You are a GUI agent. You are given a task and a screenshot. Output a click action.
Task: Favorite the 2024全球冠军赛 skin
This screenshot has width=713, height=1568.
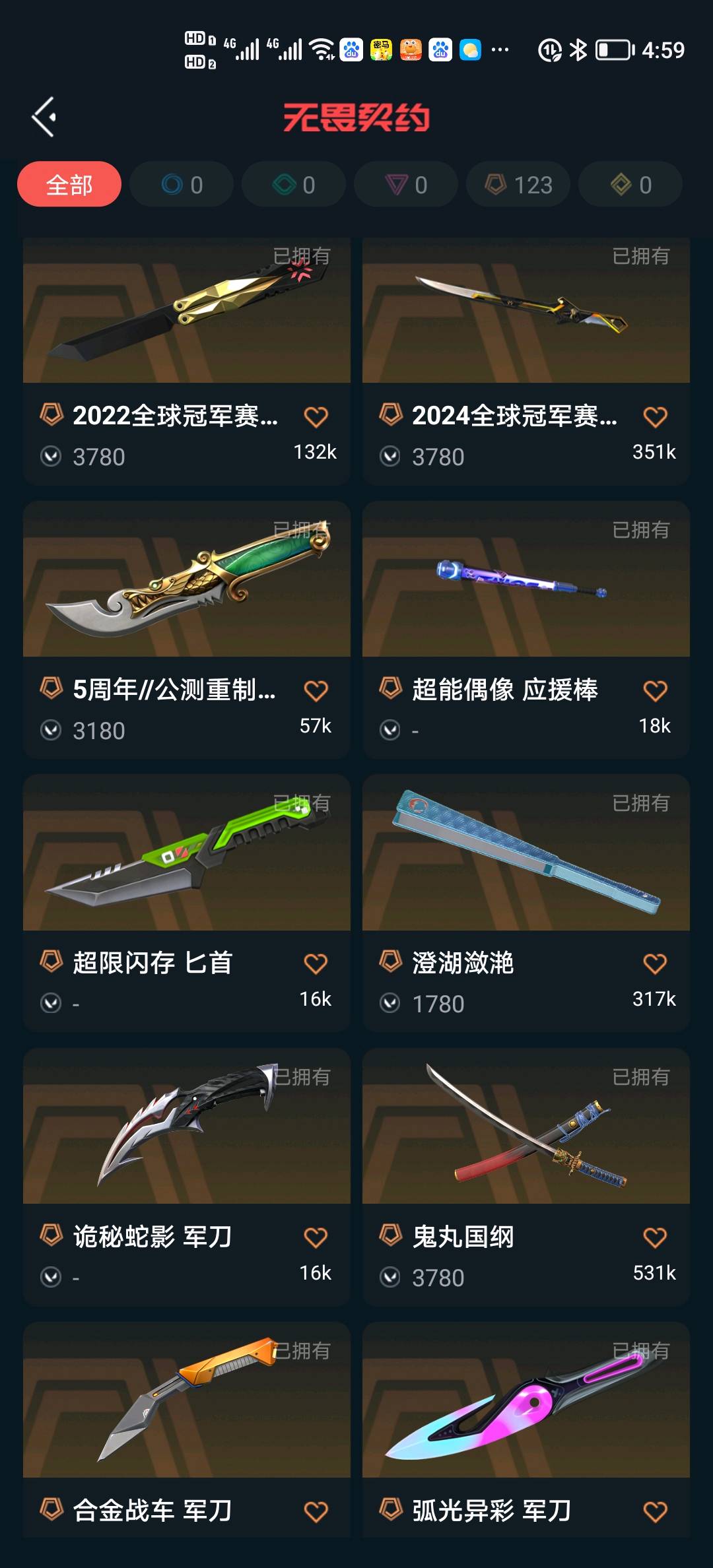coord(655,417)
